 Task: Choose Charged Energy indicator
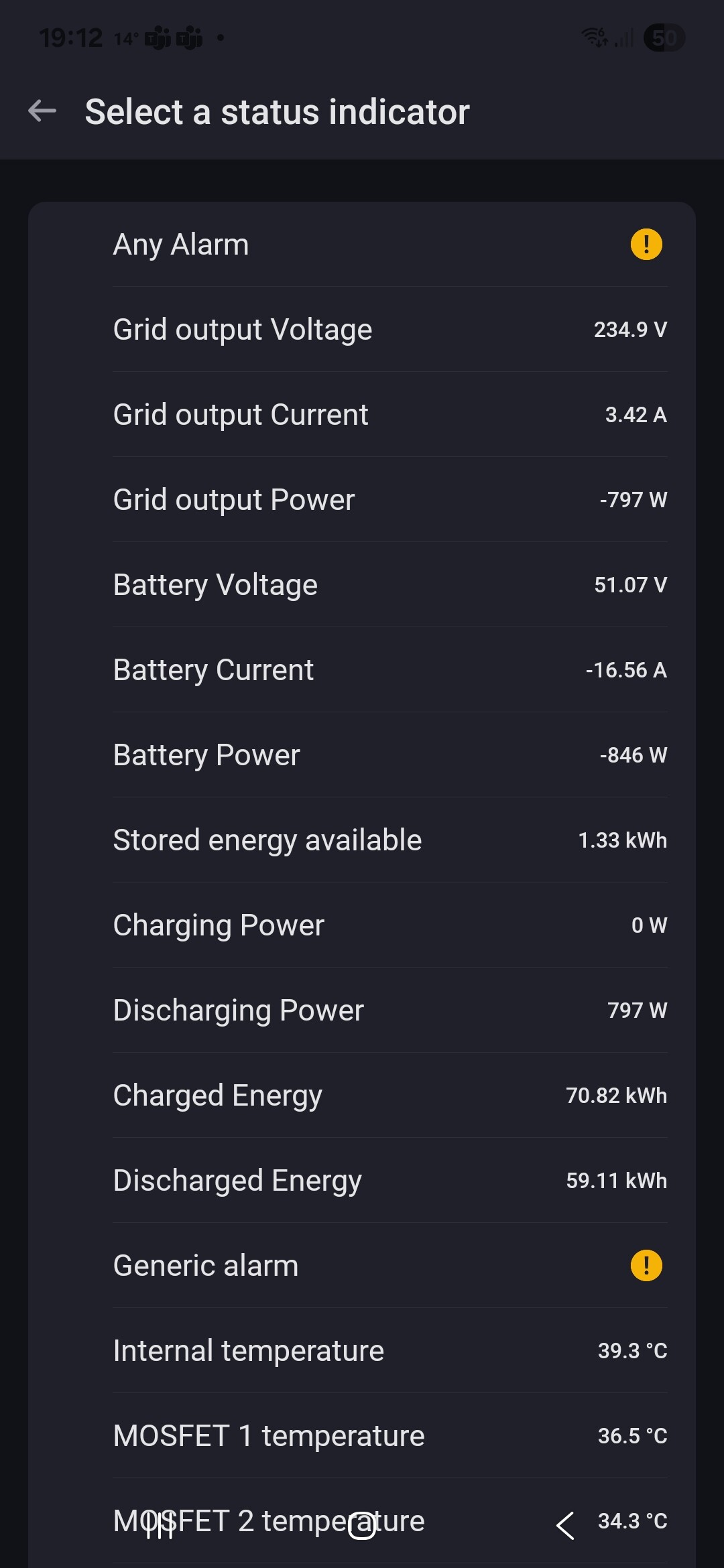click(362, 1096)
